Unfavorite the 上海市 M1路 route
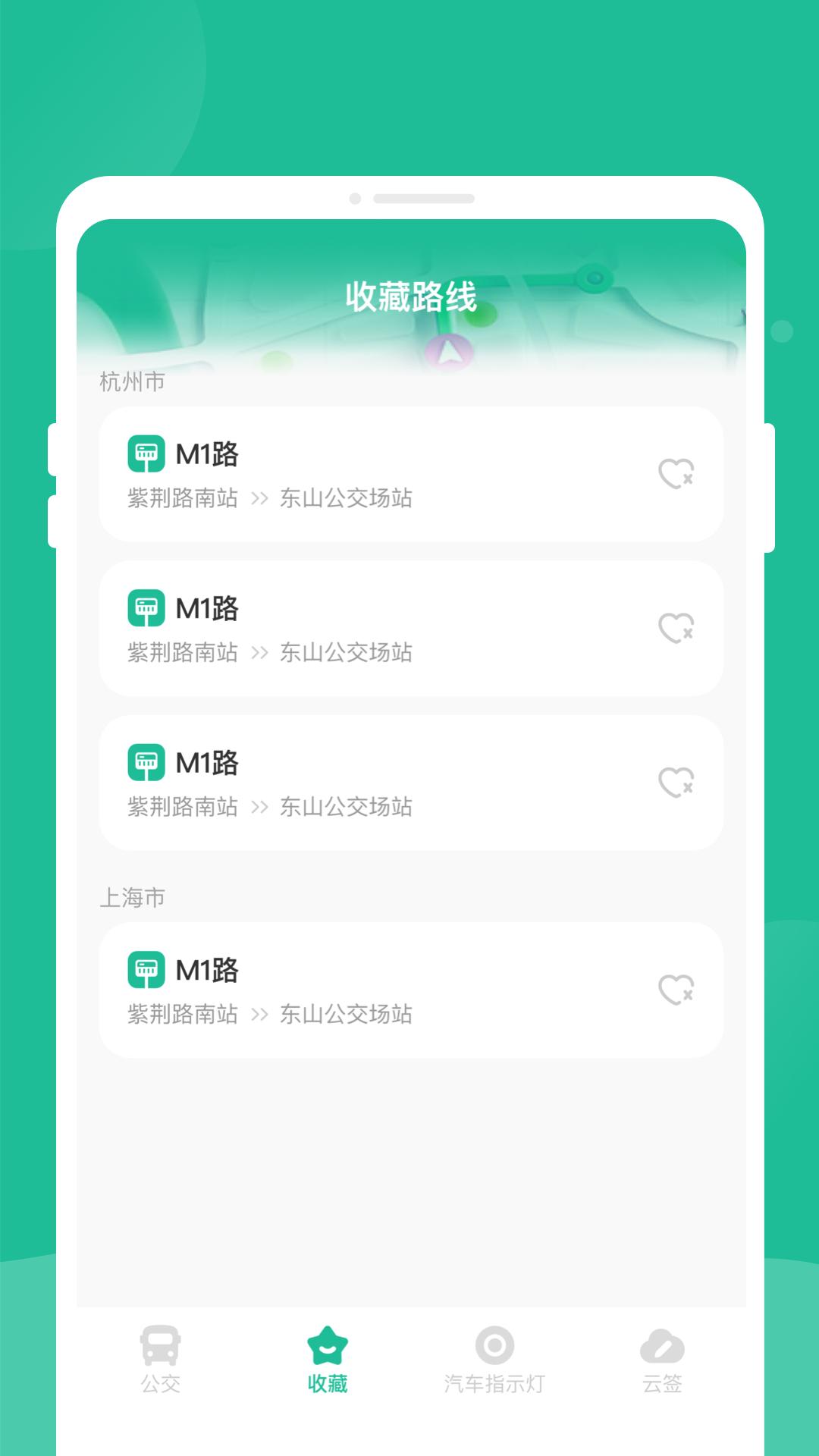 point(677,990)
